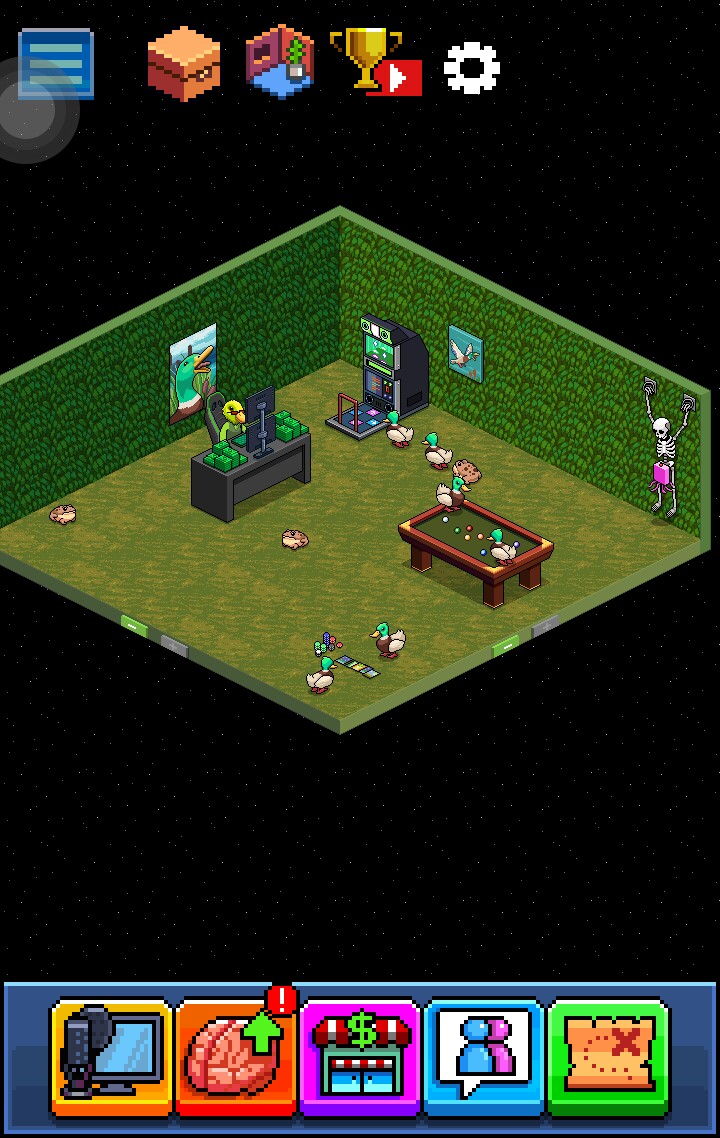Image resolution: width=720 pixels, height=1138 pixels.
Task: Open the hamburger menu
Action: (56, 64)
